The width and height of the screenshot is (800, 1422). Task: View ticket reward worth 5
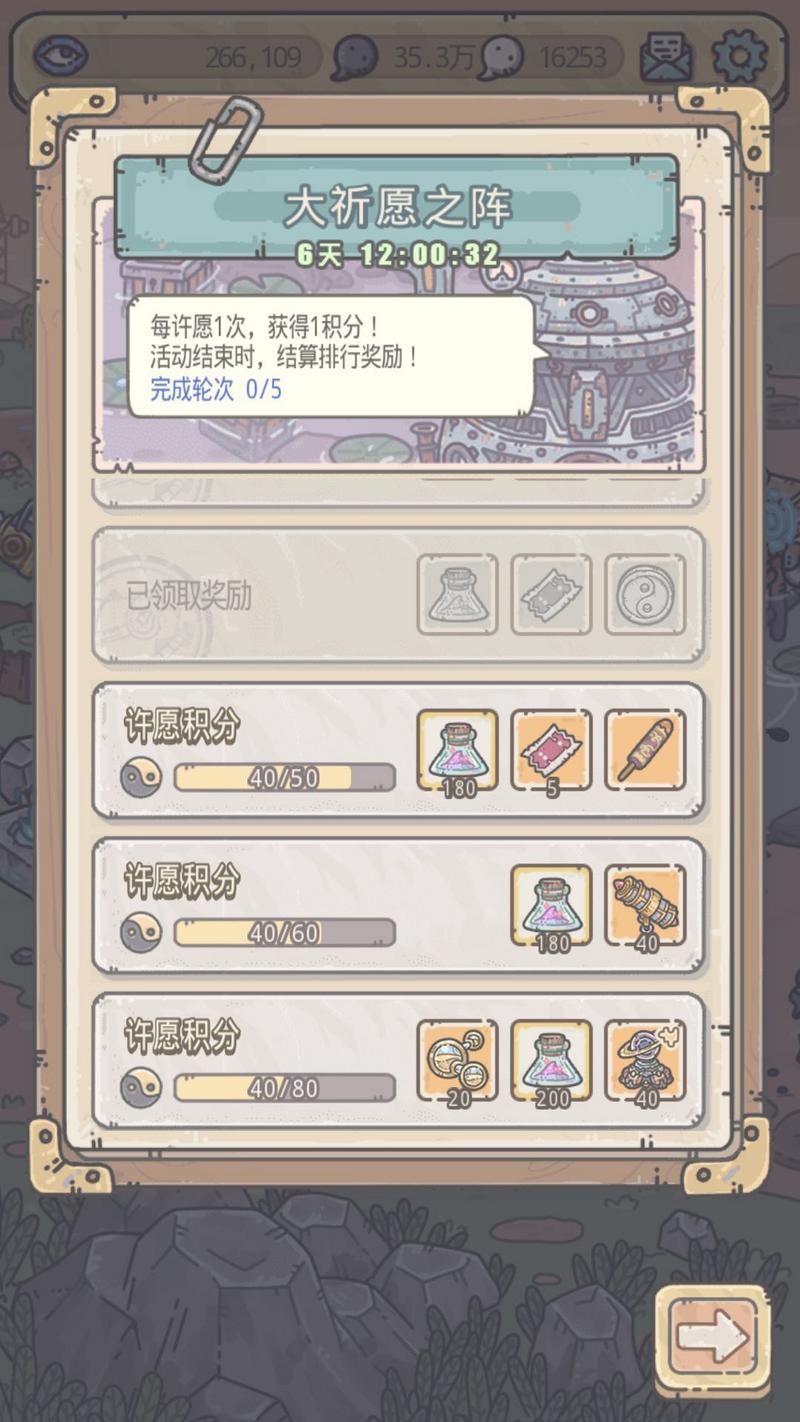click(551, 750)
